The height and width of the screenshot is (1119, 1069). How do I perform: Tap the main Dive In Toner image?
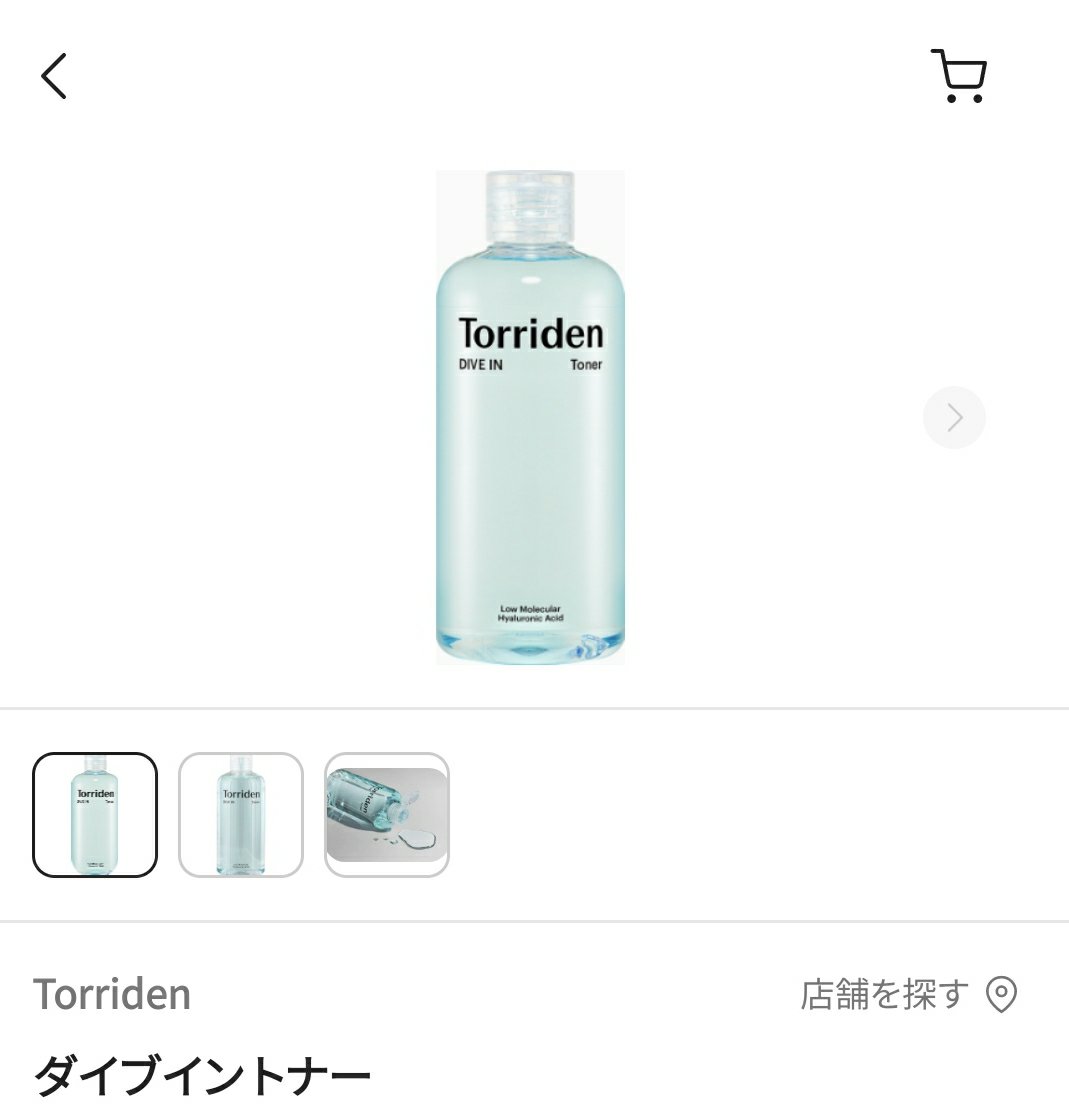(530, 417)
